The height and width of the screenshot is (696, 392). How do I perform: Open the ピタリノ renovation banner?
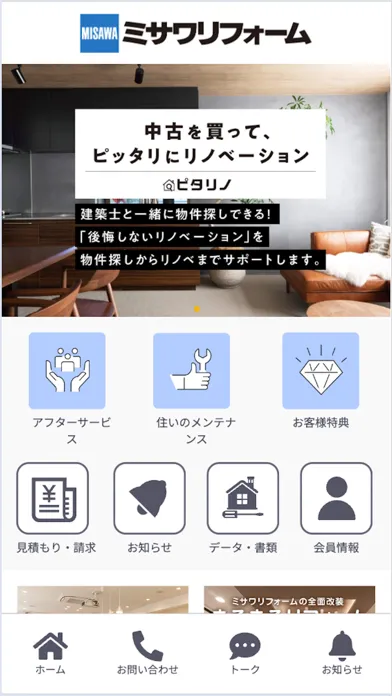point(196,190)
